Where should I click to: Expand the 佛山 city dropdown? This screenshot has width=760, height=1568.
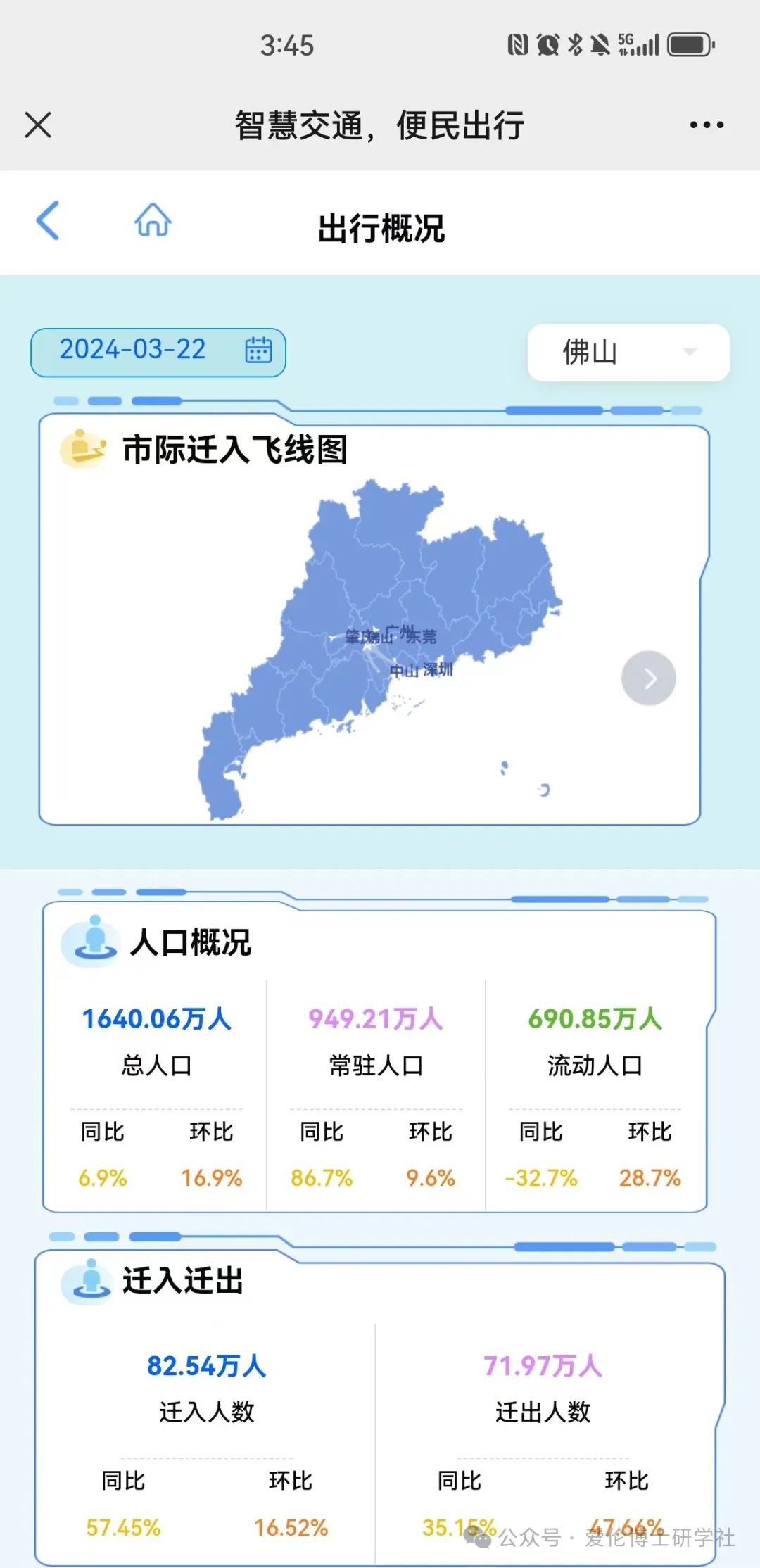click(x=628, y=353)
